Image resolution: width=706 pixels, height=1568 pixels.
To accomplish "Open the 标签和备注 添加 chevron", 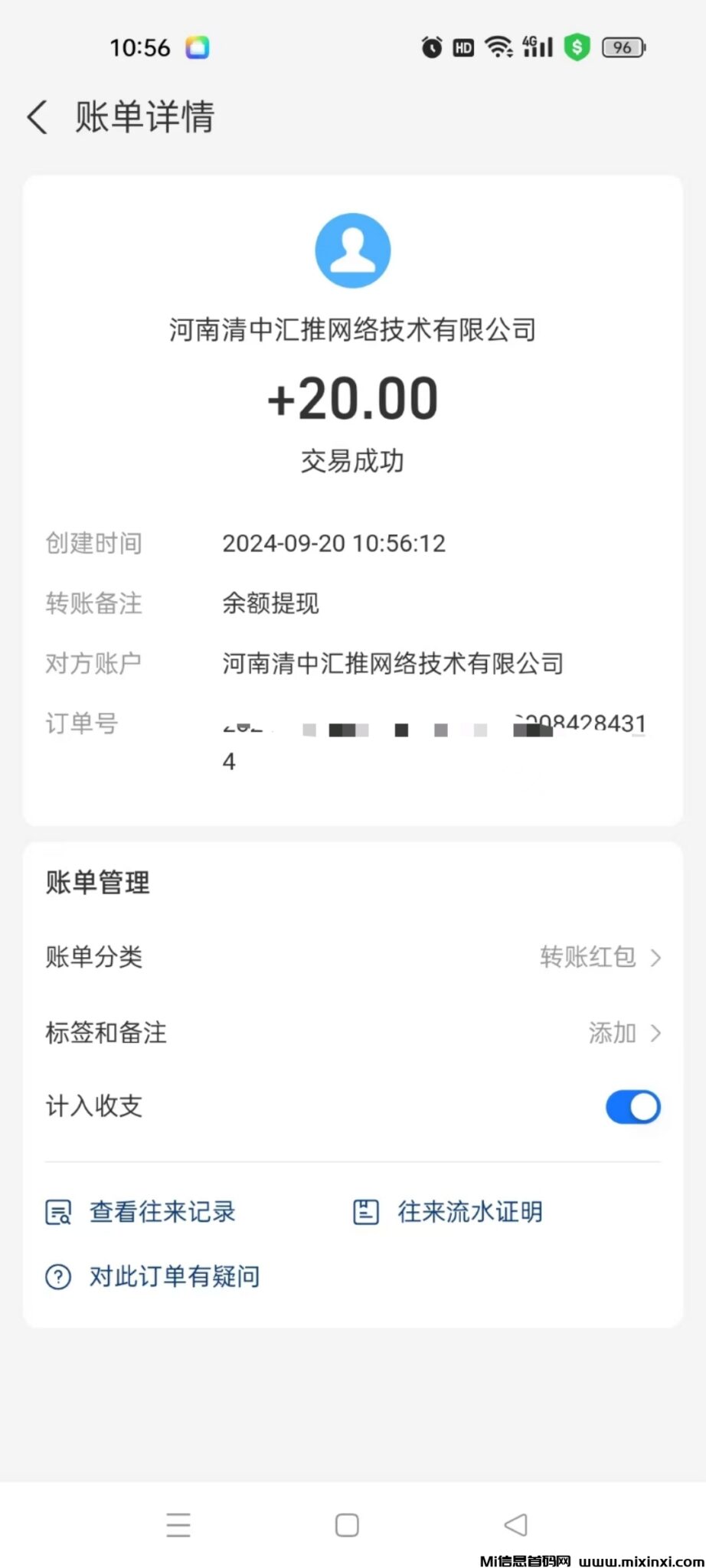I will 655,1032.
